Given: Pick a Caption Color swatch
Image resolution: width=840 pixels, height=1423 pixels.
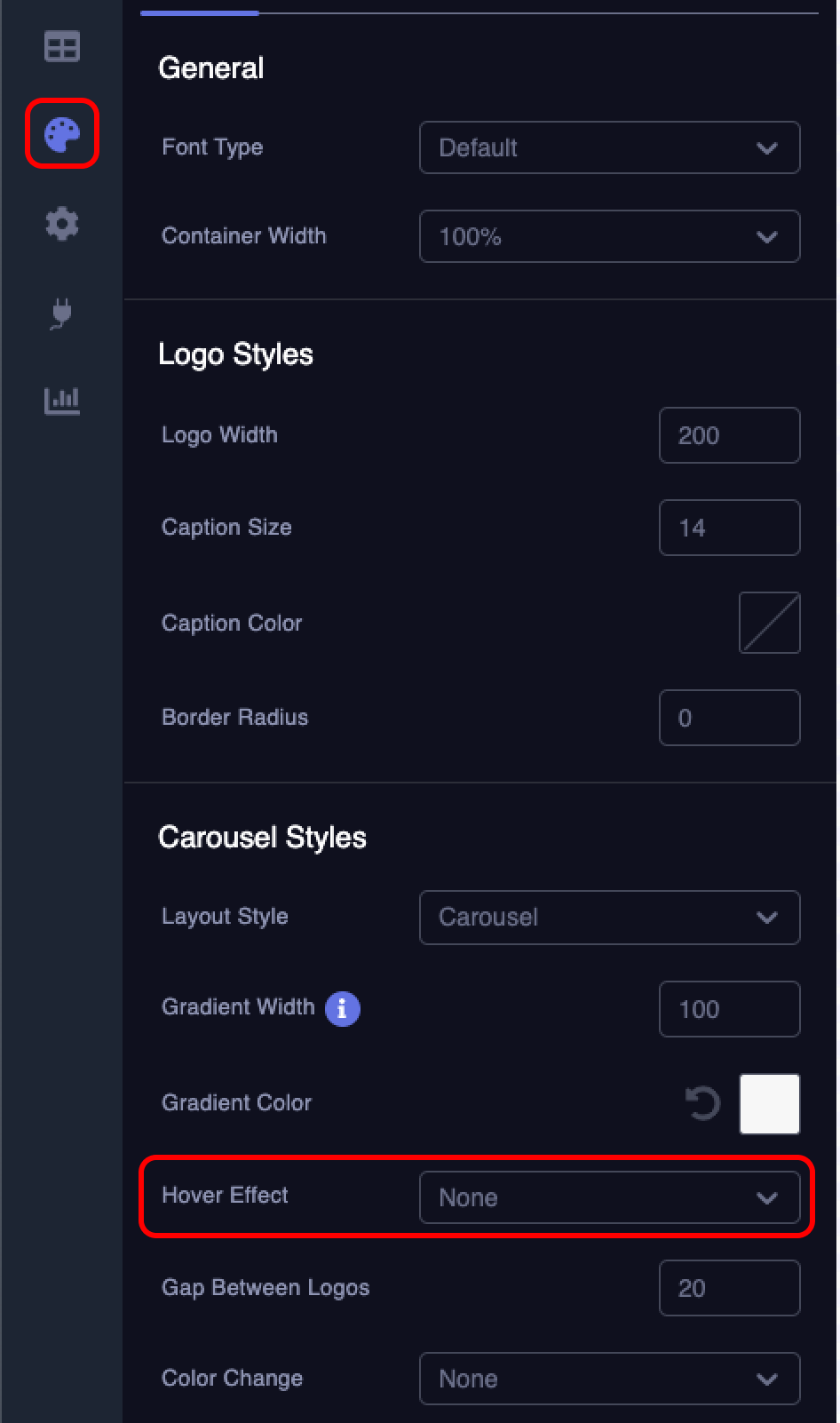Looking at the screenshot, I should 769,623.
